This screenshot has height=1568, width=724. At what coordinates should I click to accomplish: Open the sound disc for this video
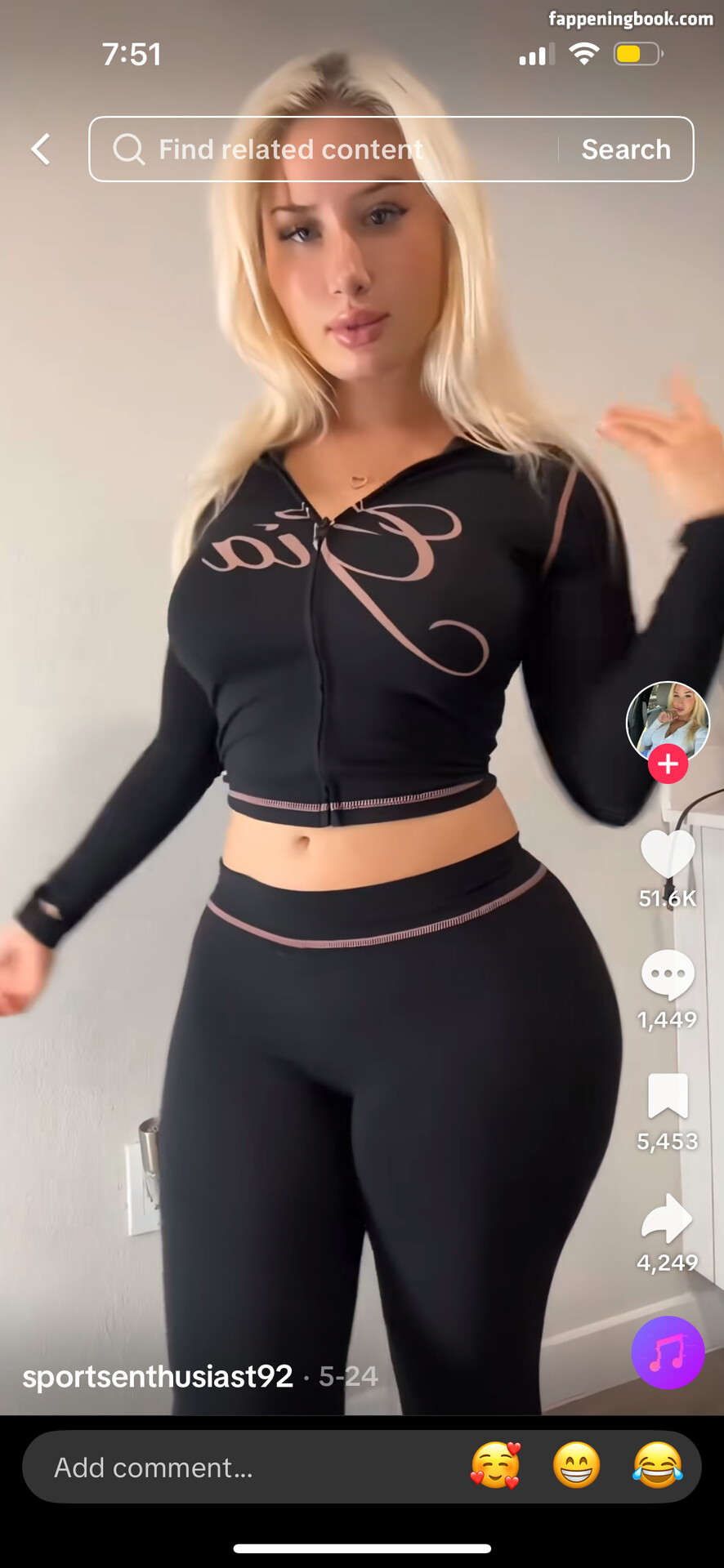668,1352
